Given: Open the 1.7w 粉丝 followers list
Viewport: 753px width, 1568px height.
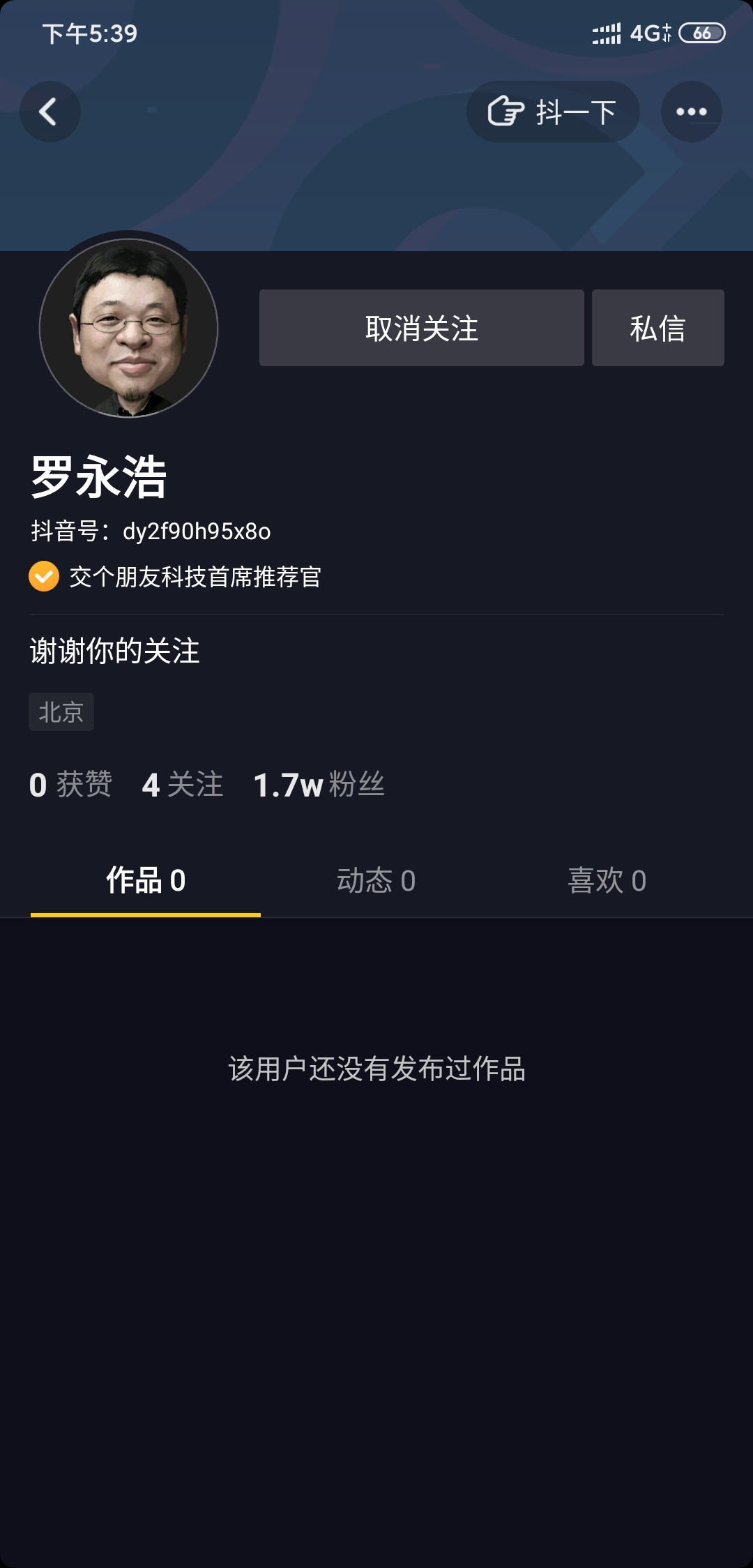Looking at the screenshot, I should (x=319, y=785).
